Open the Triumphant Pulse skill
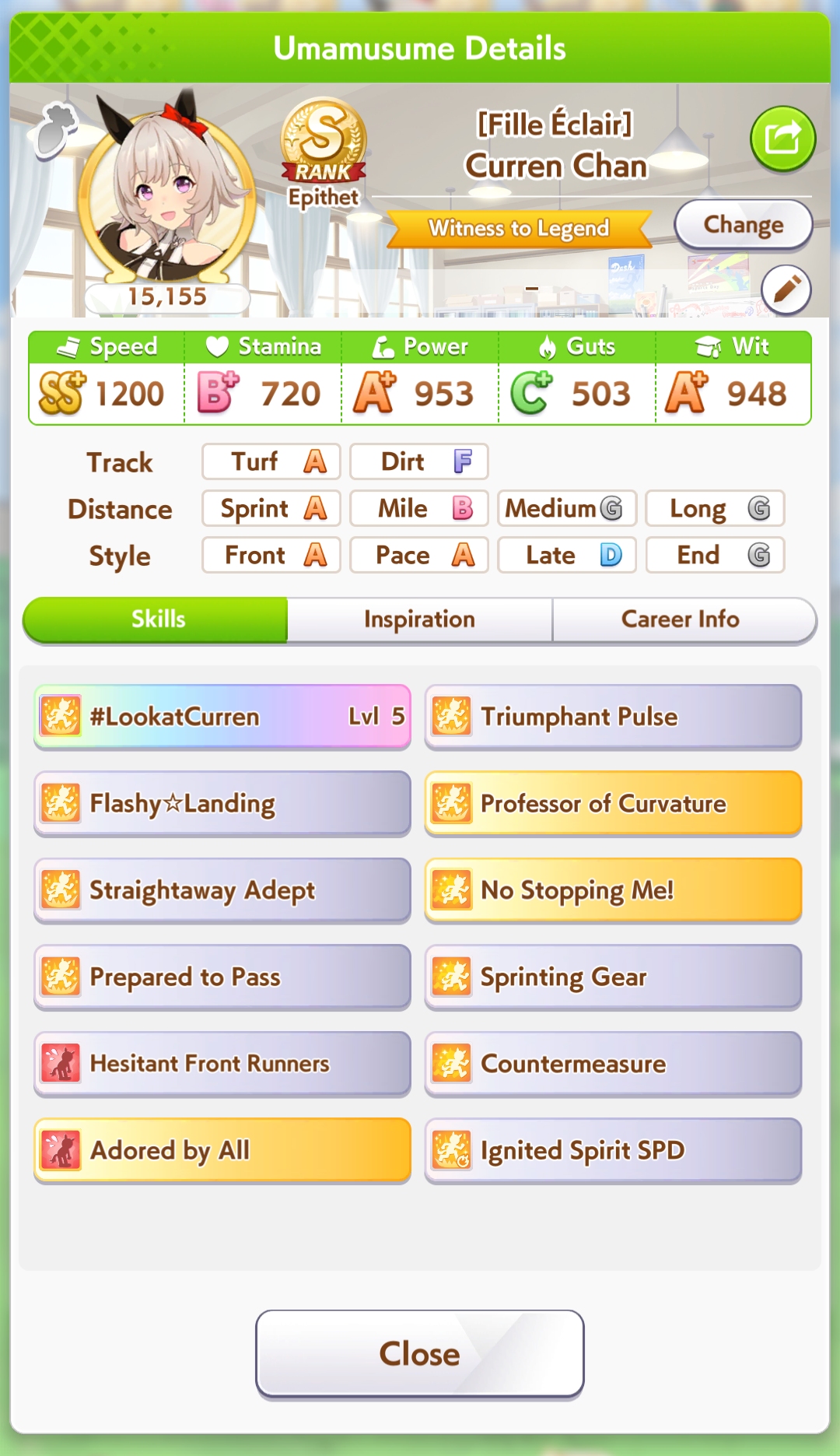The image size is (840, 1456). [613, 717]
